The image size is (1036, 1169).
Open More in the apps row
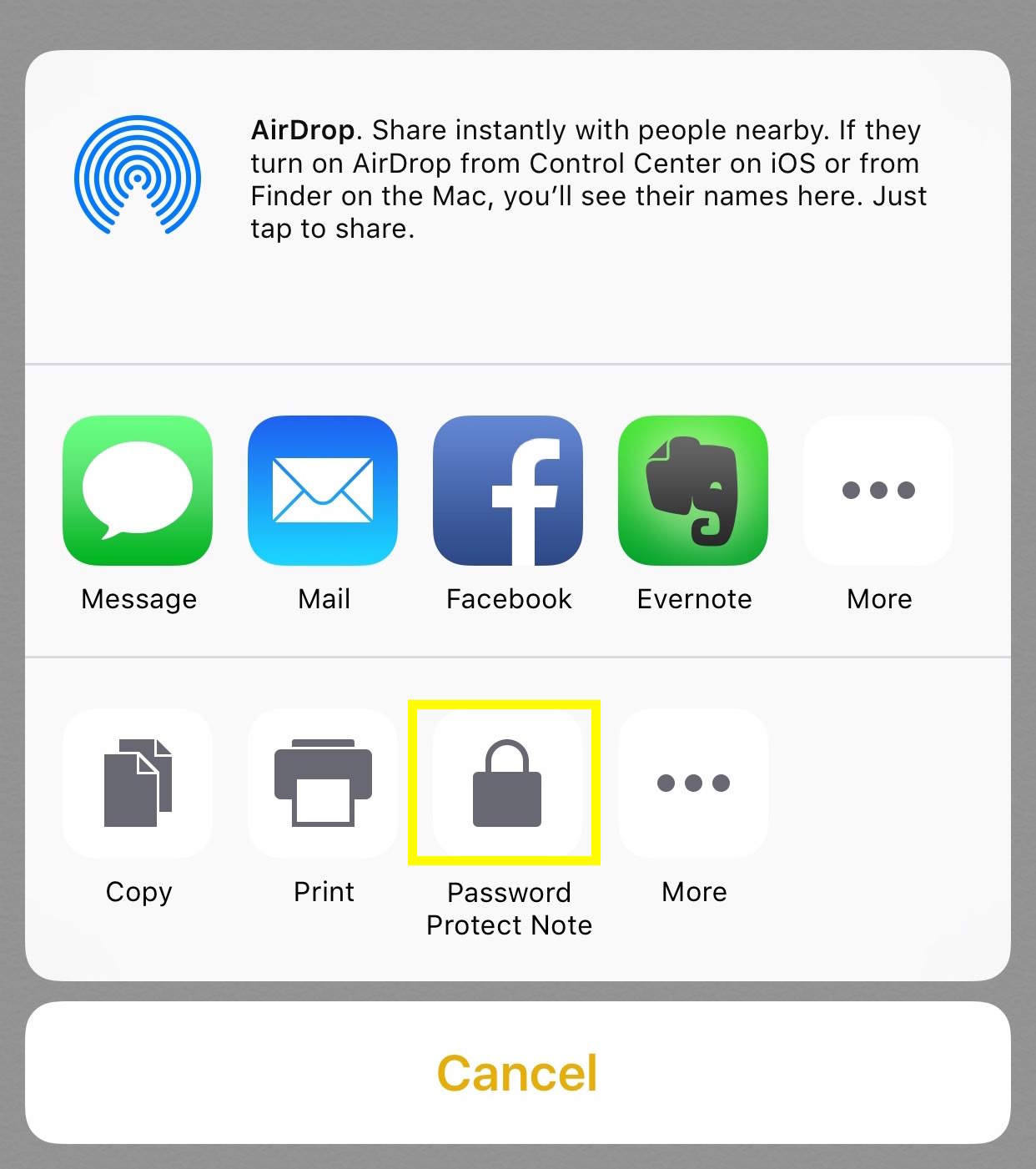pos(878,491)
